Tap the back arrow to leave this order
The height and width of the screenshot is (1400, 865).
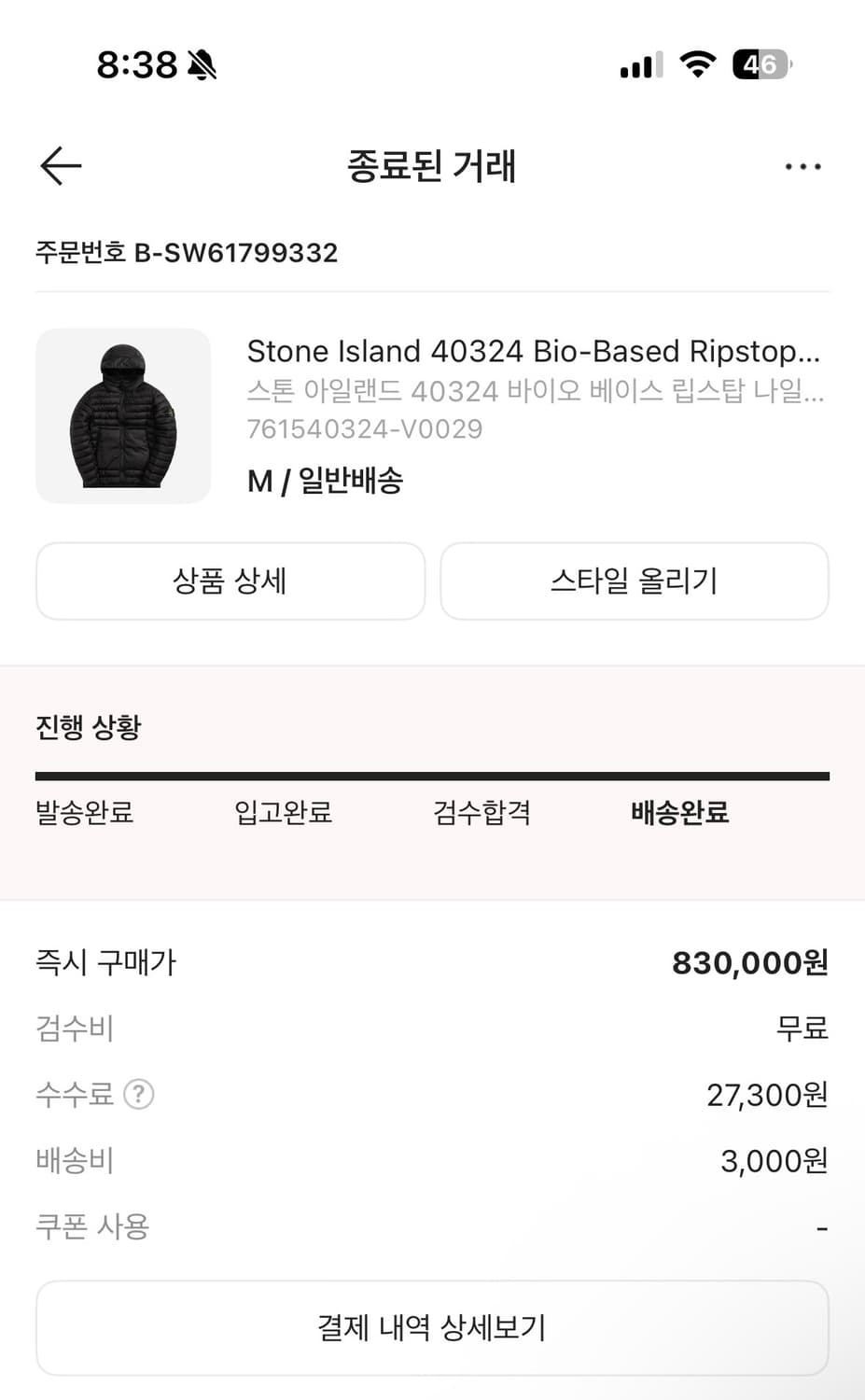click(x=59, y=165)
